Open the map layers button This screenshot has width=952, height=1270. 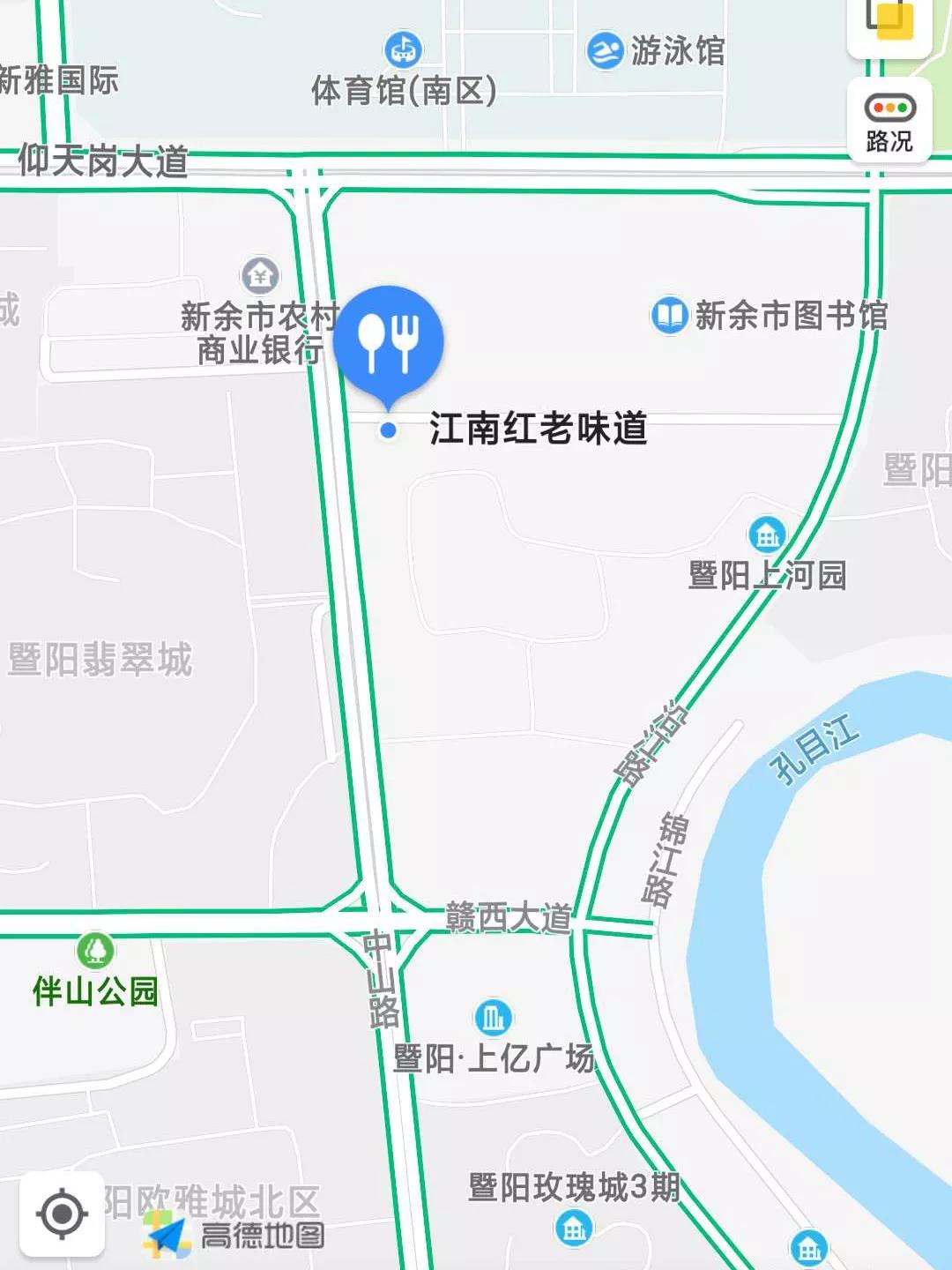(889, 22)
